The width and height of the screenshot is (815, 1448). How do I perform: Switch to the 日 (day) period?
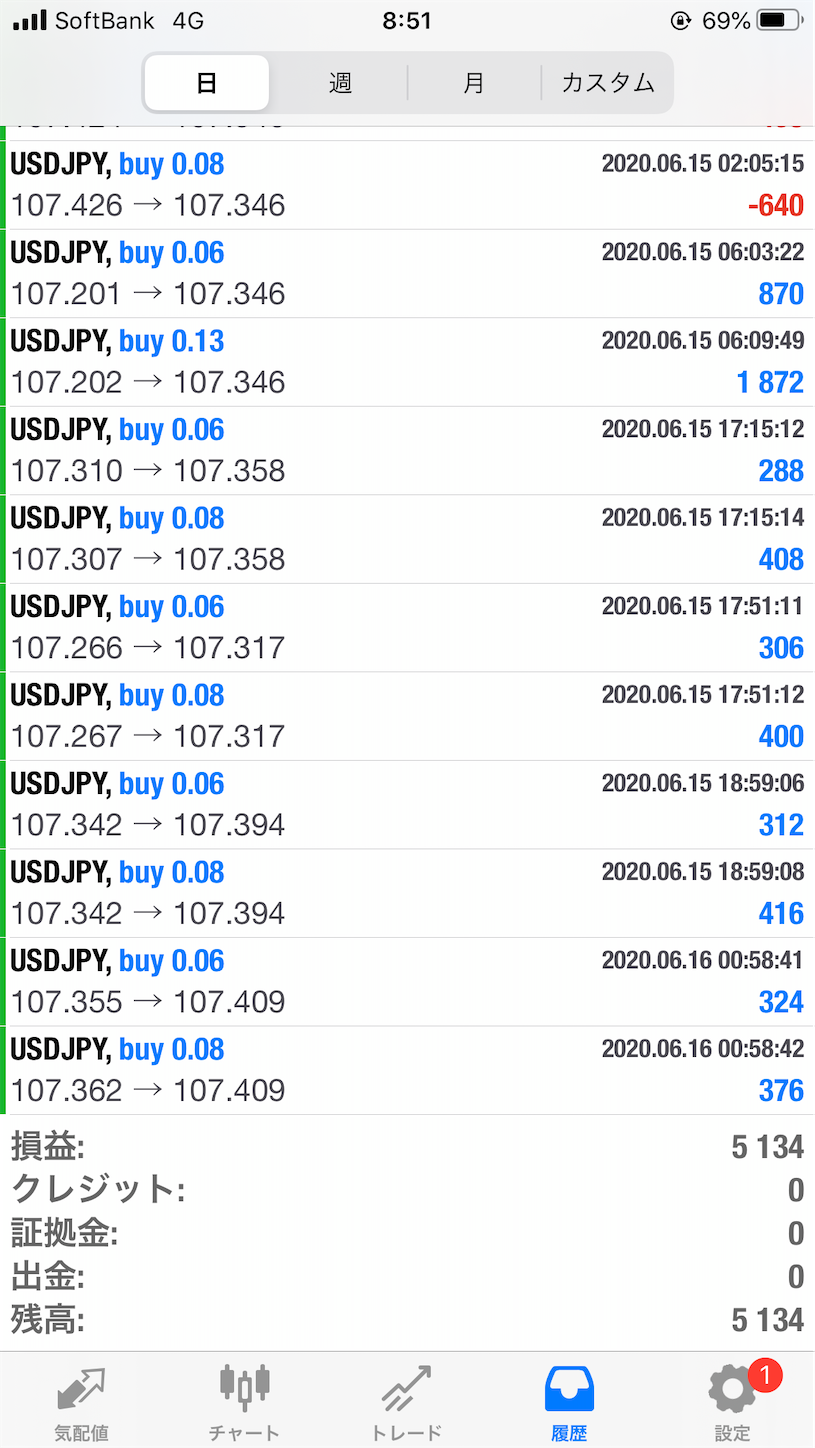pyautogui.click(x=207, y=83)
